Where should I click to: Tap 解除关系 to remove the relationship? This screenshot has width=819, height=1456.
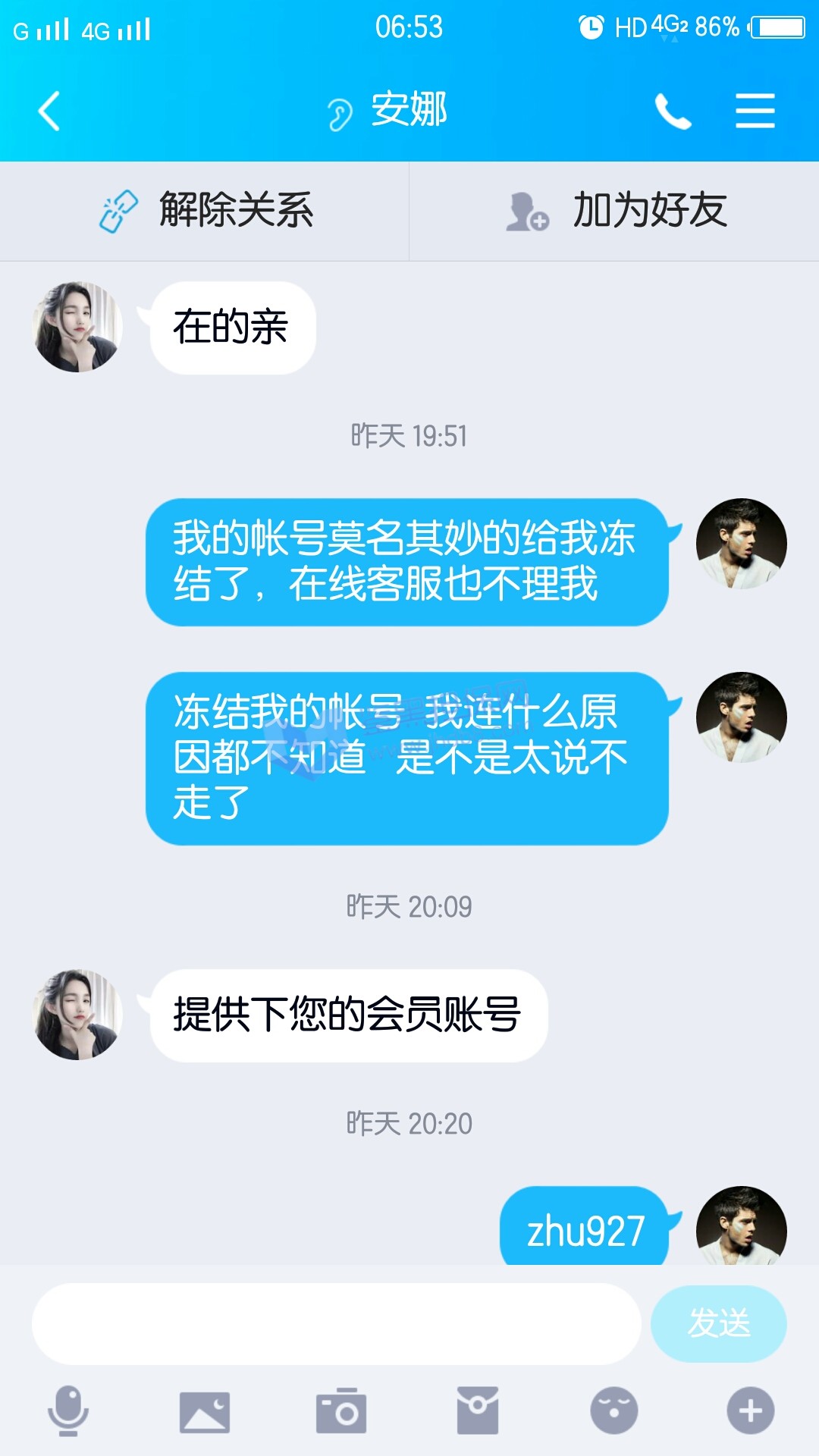pyautogui.click(x=205, y=211)
